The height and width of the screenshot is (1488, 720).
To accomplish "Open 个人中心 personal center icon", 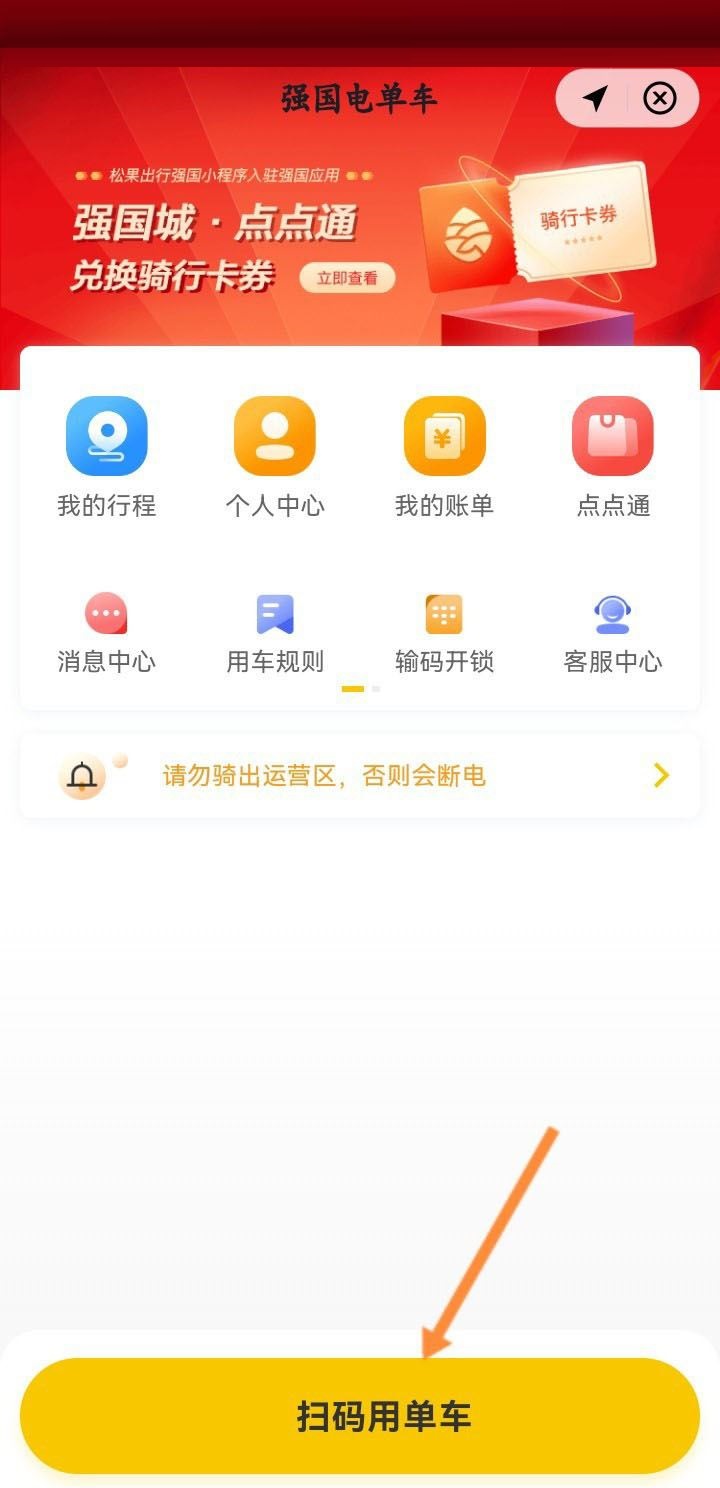I will click(275, 434).
